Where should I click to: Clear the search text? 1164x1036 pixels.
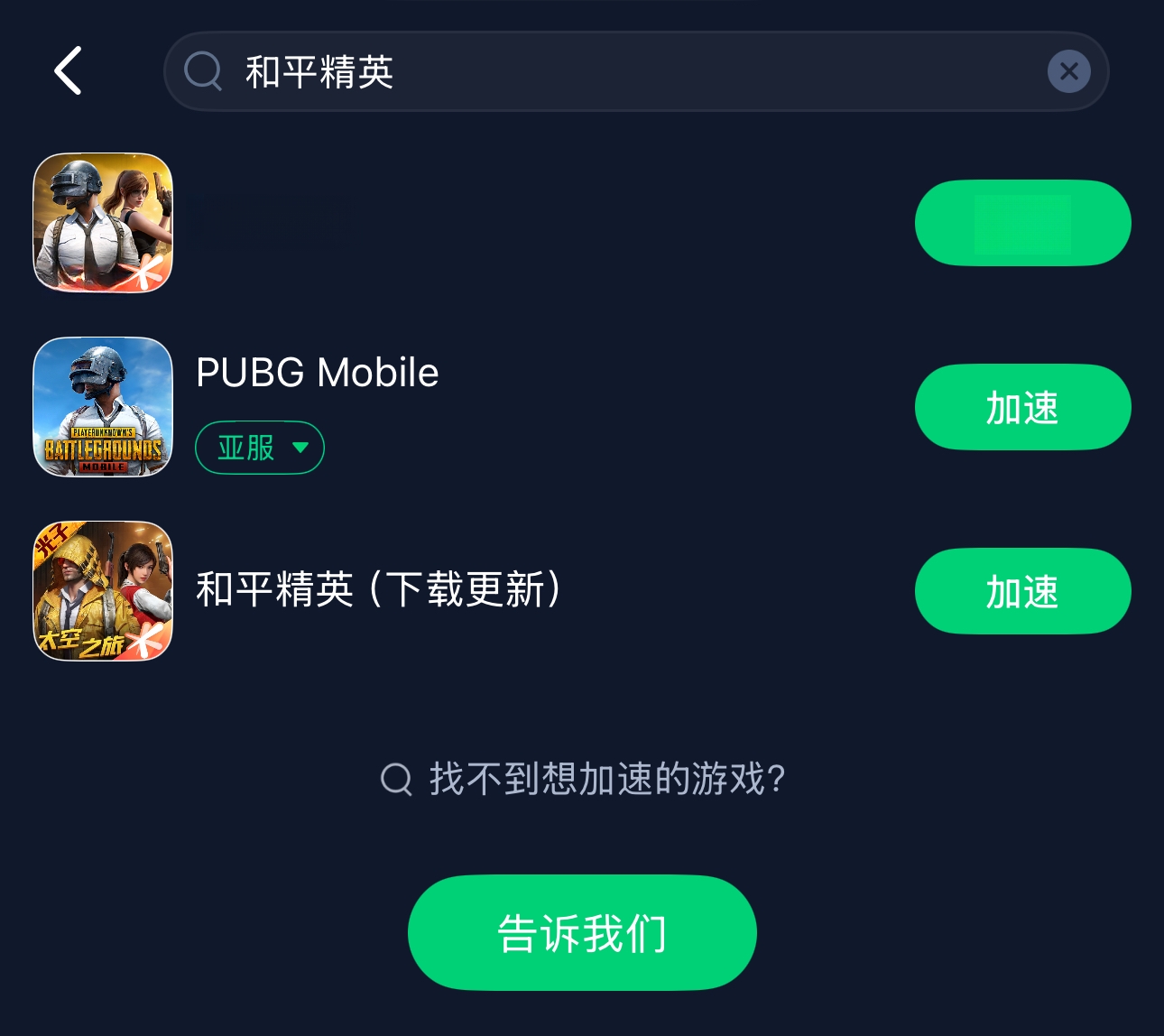[1068, 71]
